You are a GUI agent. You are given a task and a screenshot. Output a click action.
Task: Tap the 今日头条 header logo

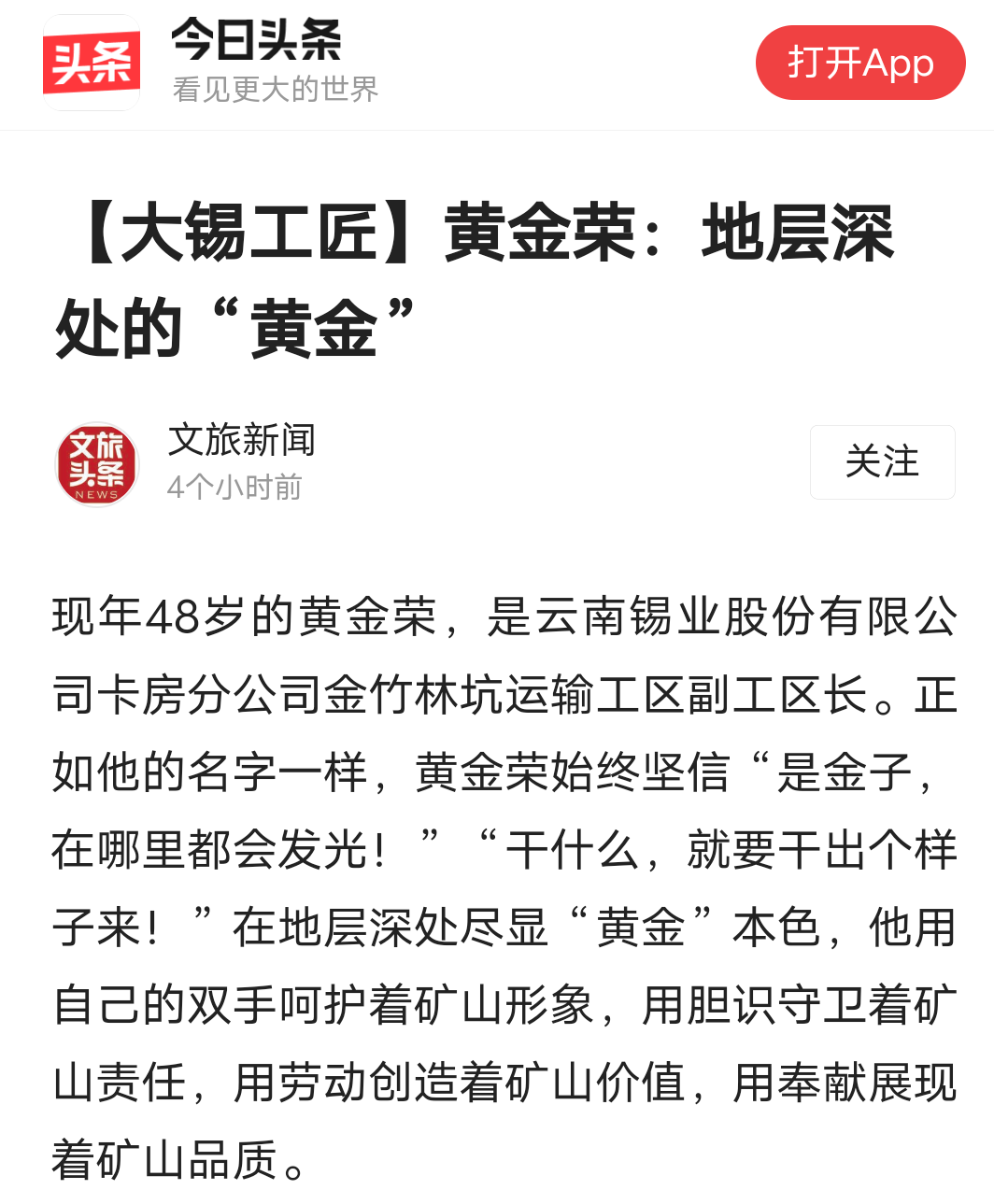click(92, 64)
